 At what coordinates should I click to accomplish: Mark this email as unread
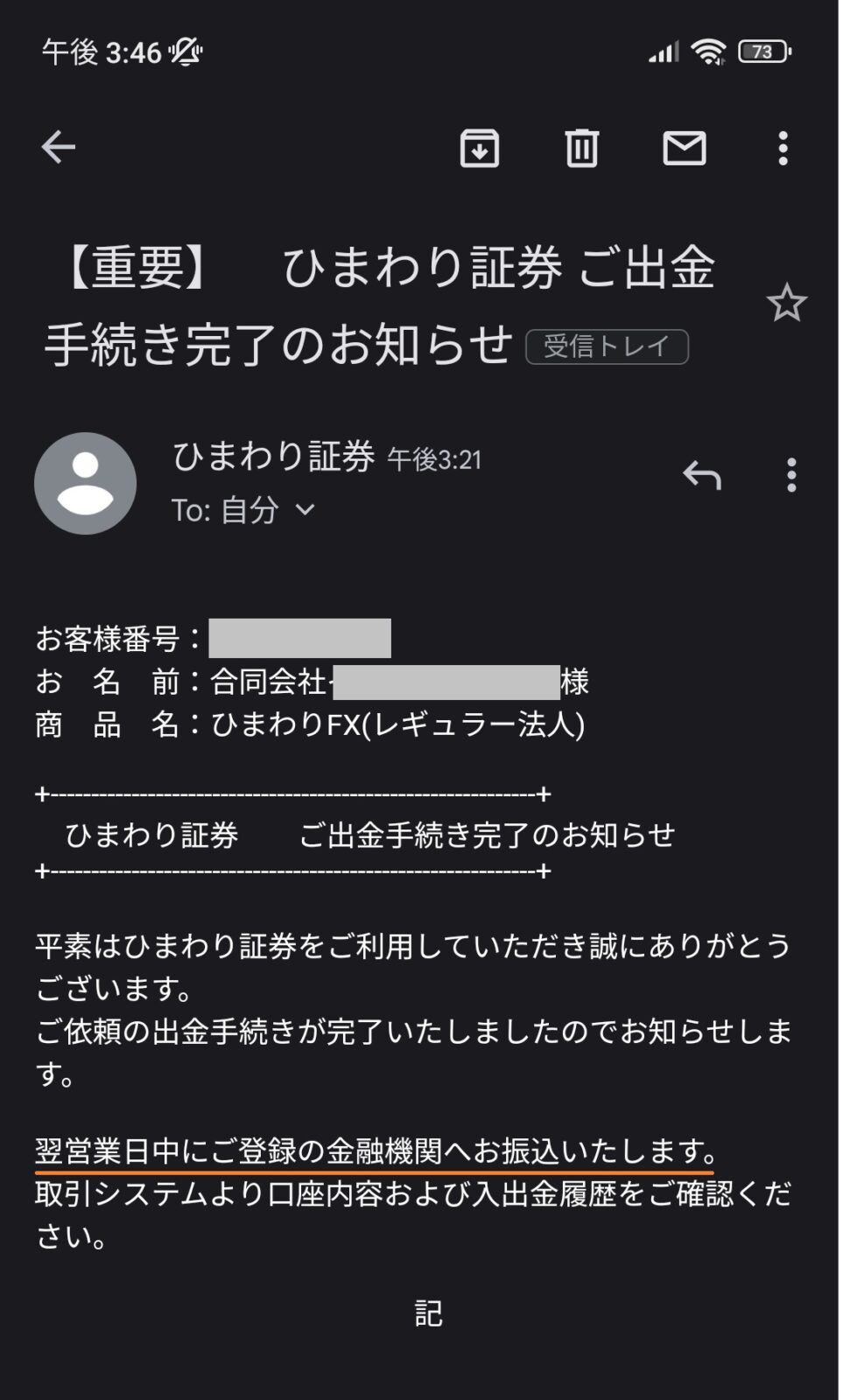[684, 148]
